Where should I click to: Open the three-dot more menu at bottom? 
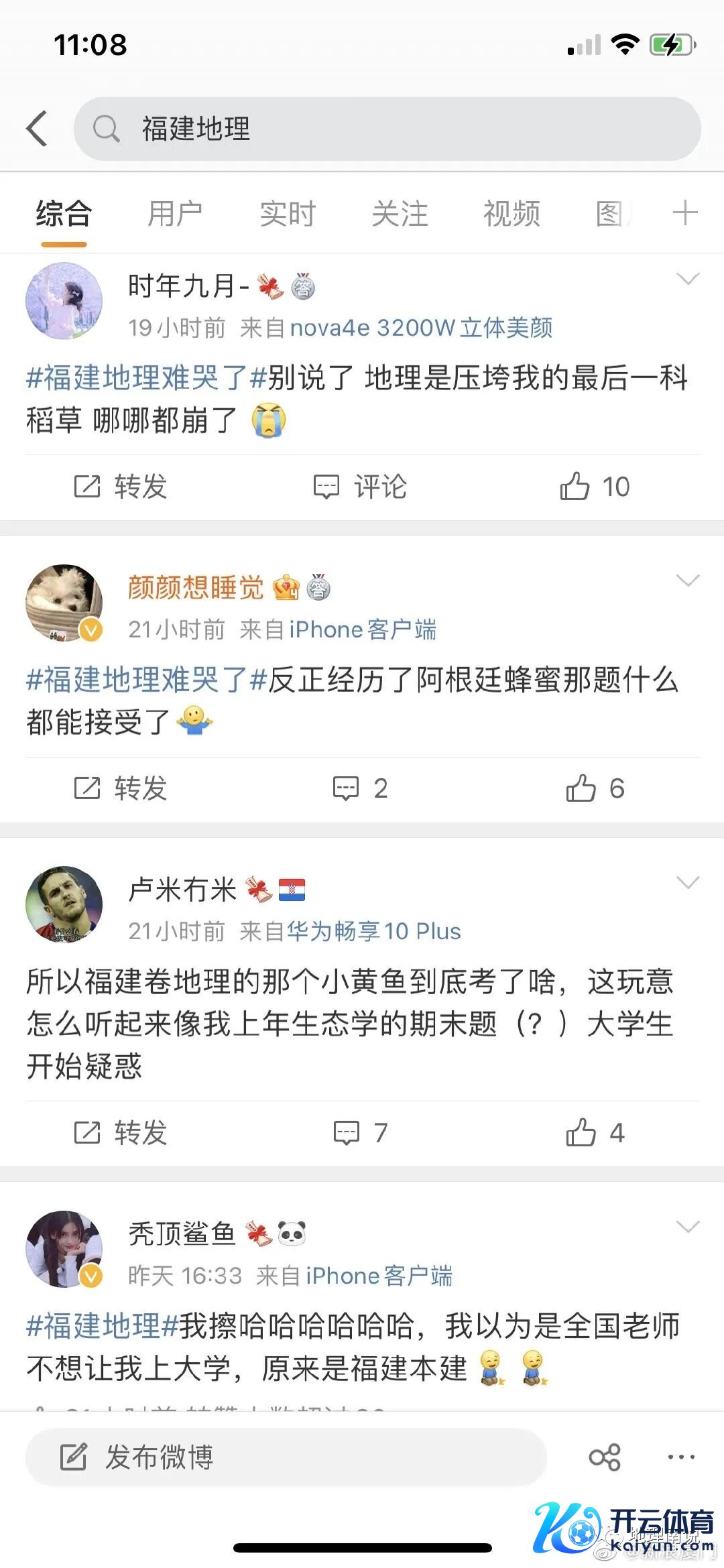[681, 1457]
